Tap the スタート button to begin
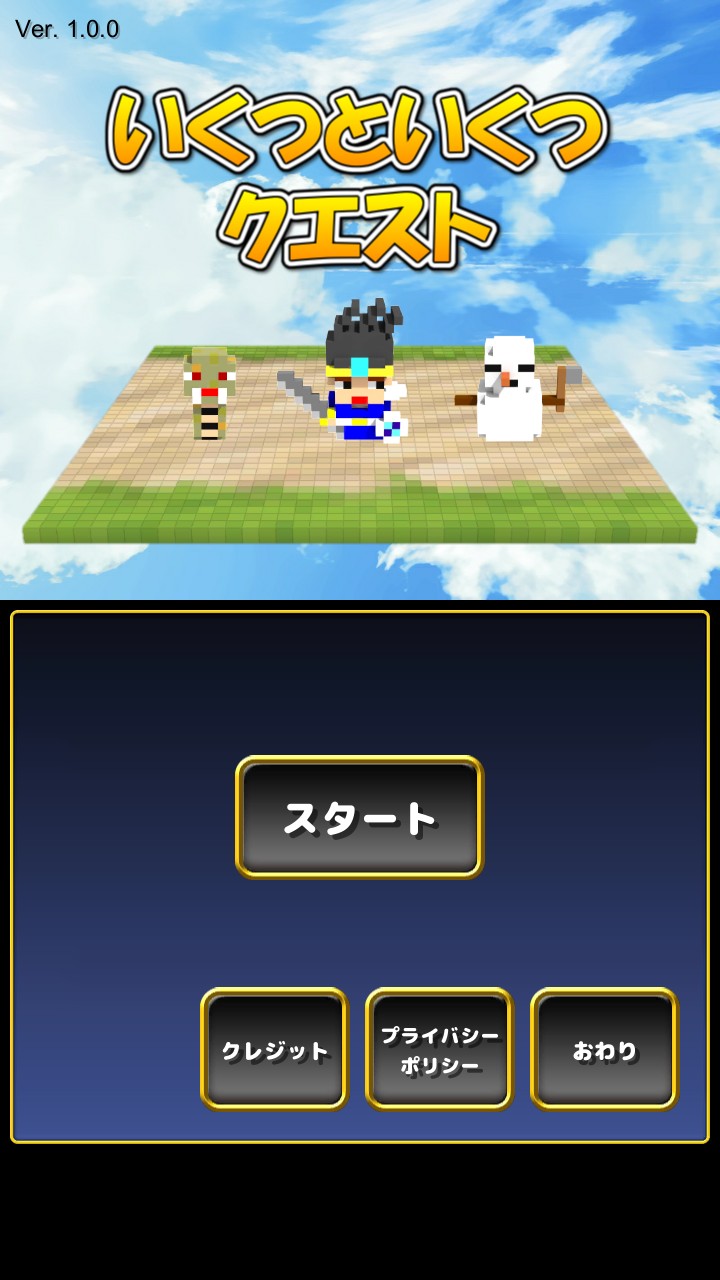This screenshot has width=720, height=1280. (359, 817)
